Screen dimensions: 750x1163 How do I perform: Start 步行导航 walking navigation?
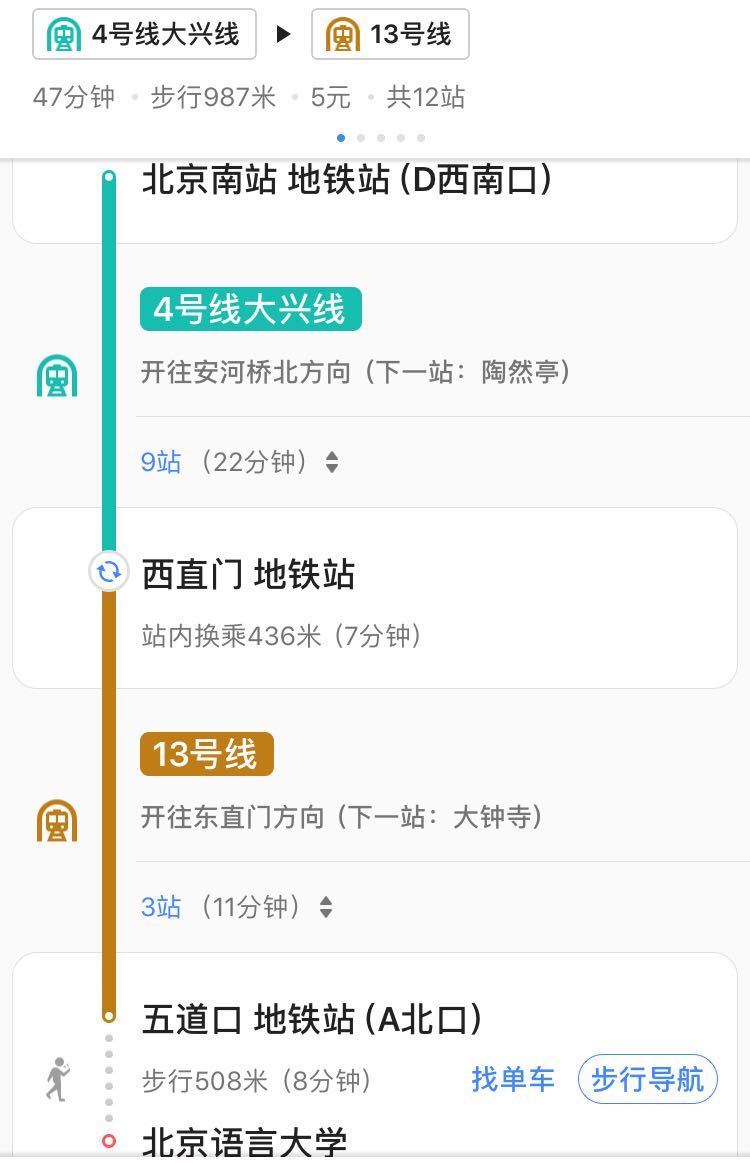(x=647, y=1079)
